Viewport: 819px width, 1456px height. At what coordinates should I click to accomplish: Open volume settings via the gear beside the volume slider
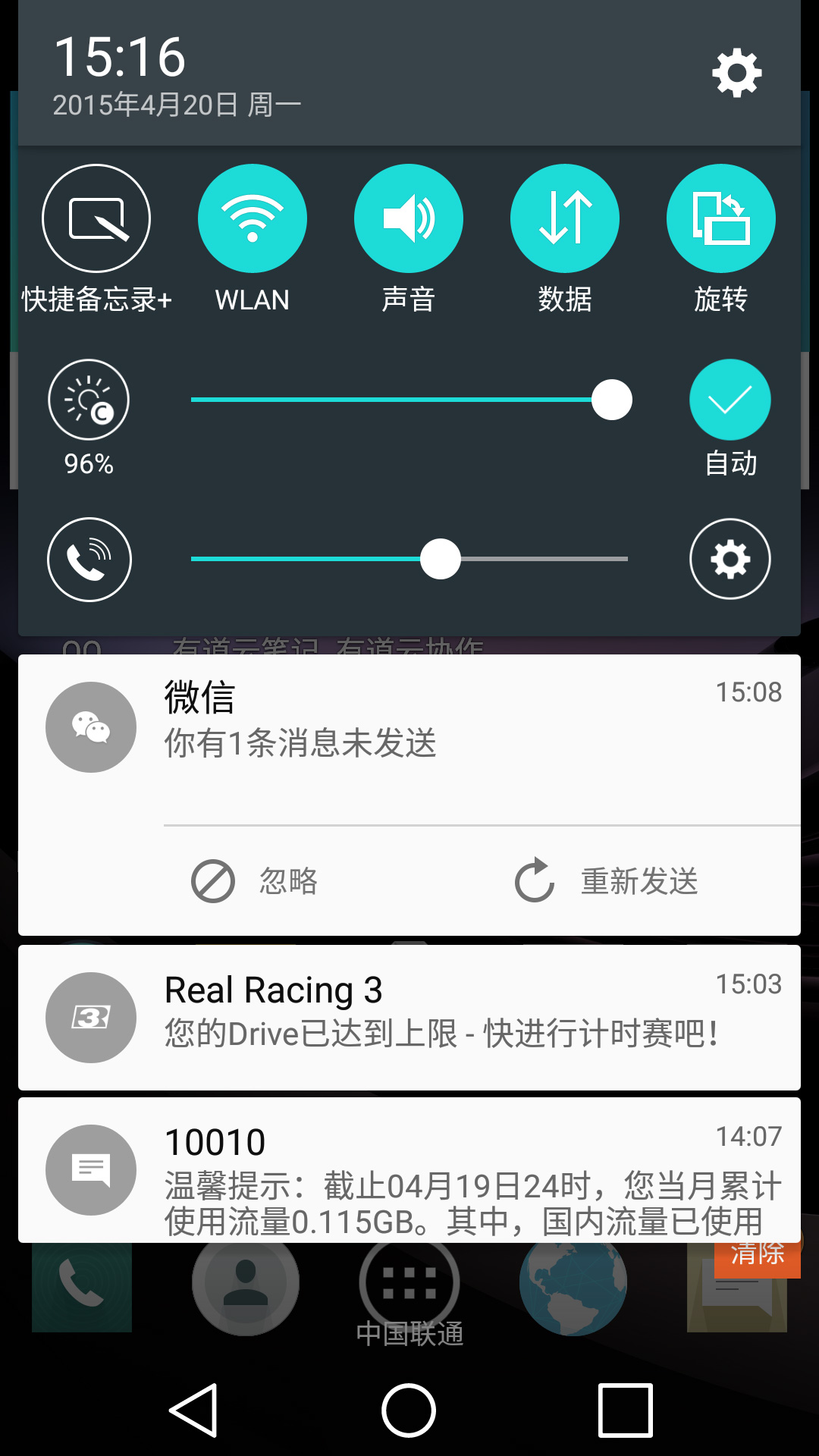point(730,559)
